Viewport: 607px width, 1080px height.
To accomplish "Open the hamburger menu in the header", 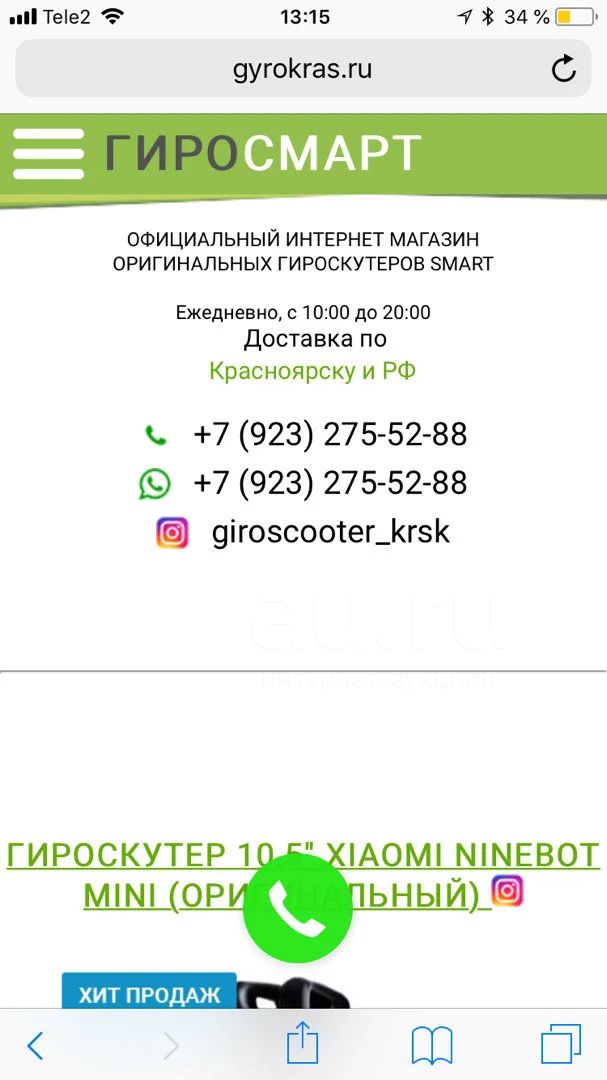I will pyautogui.click(x=48, y=154).
